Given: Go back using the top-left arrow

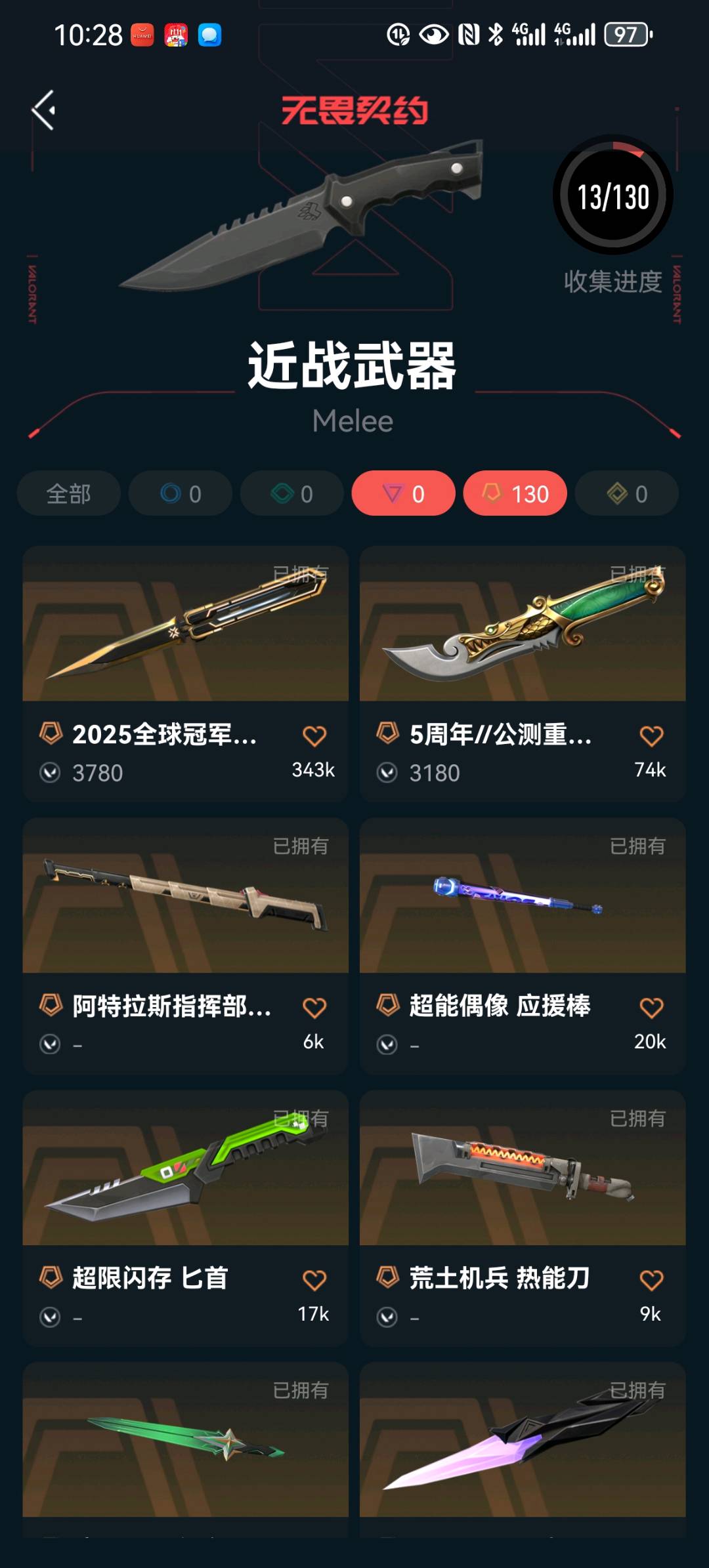Looking at the screenshot, I should (x=43, y=110).
